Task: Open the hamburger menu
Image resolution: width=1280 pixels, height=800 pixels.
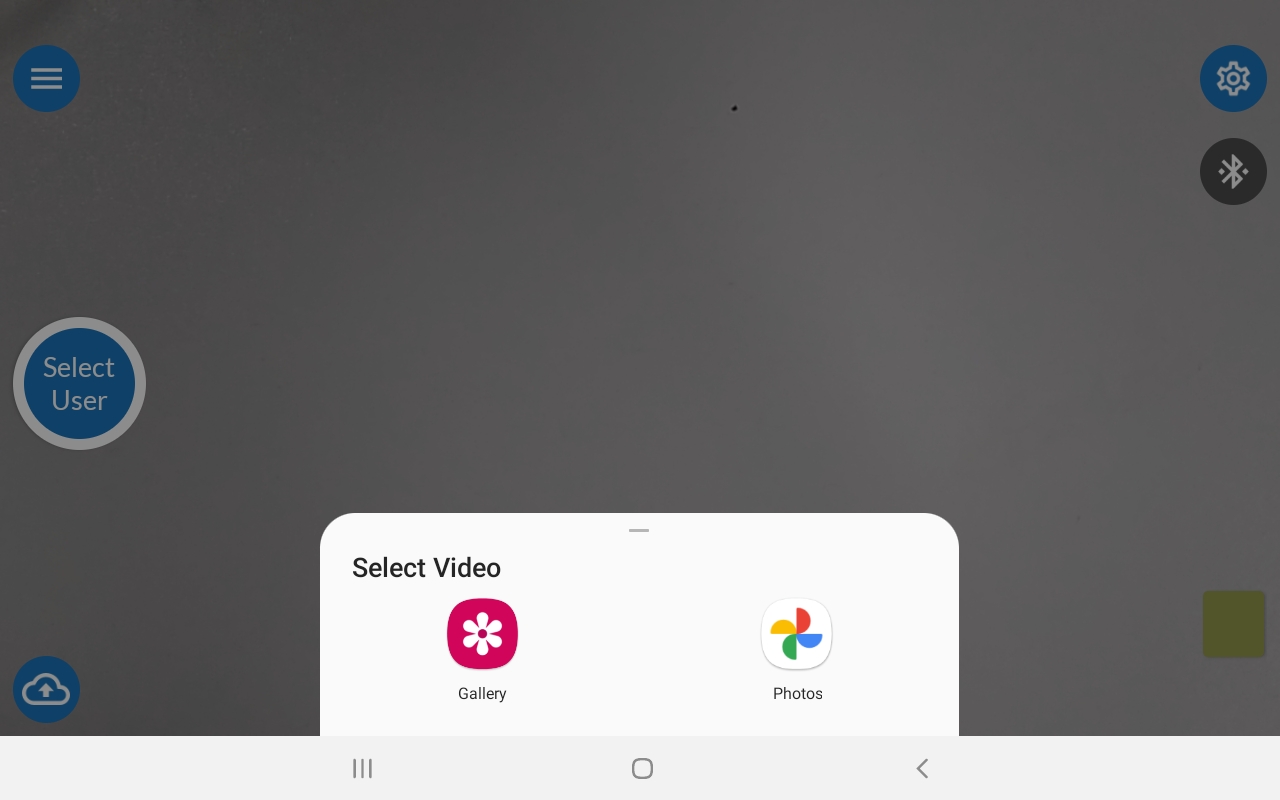Action: [x=46, y=78]
